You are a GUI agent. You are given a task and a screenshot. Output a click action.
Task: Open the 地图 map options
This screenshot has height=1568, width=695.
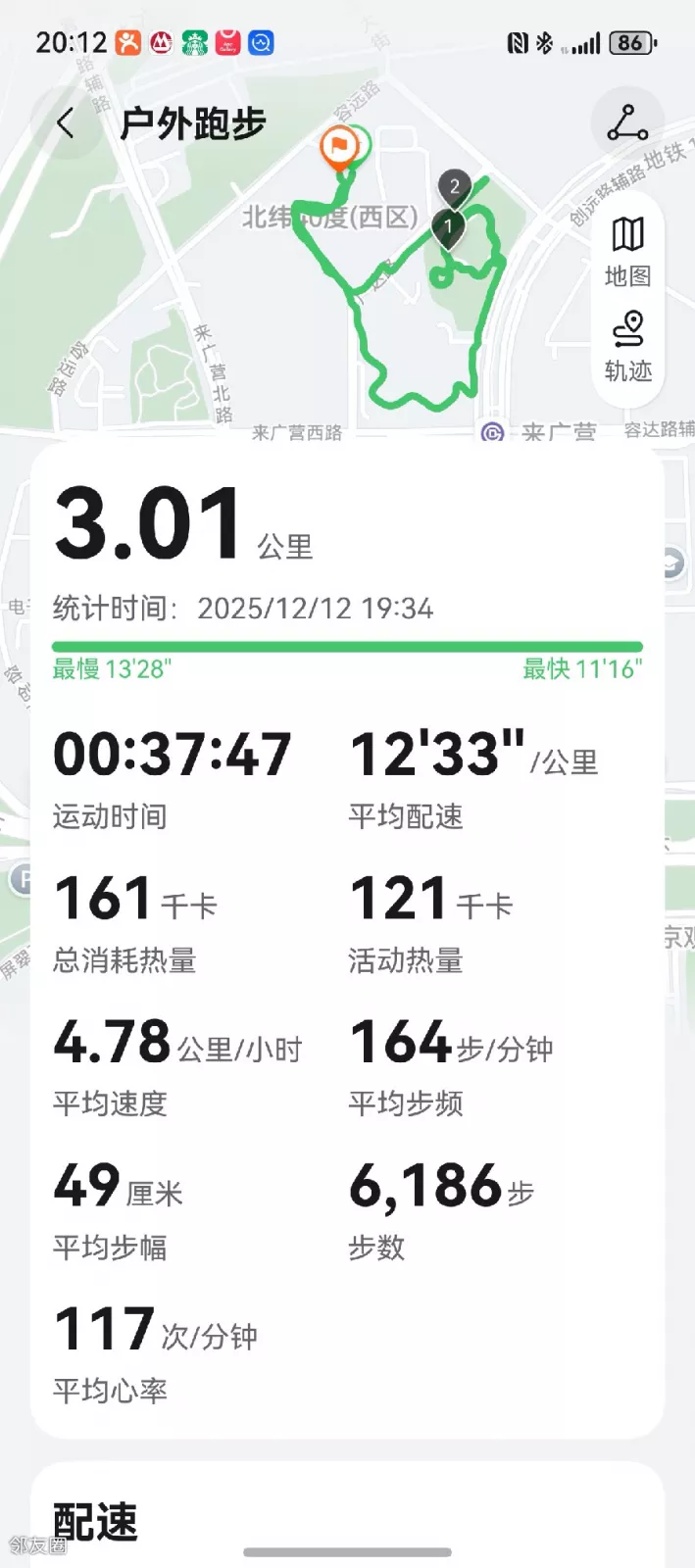[627, 251]
